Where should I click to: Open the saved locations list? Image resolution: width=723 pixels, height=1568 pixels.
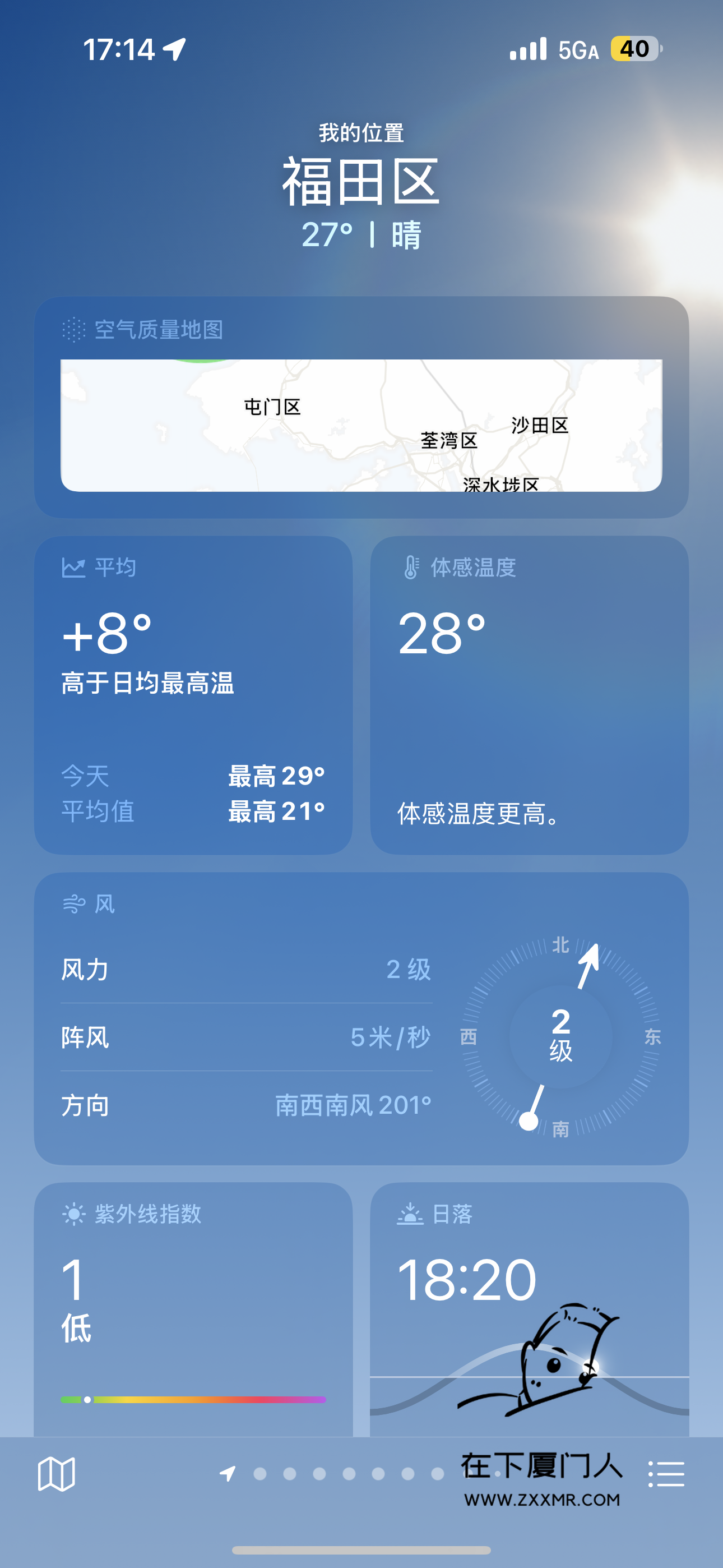click(x=666, y=1474)
